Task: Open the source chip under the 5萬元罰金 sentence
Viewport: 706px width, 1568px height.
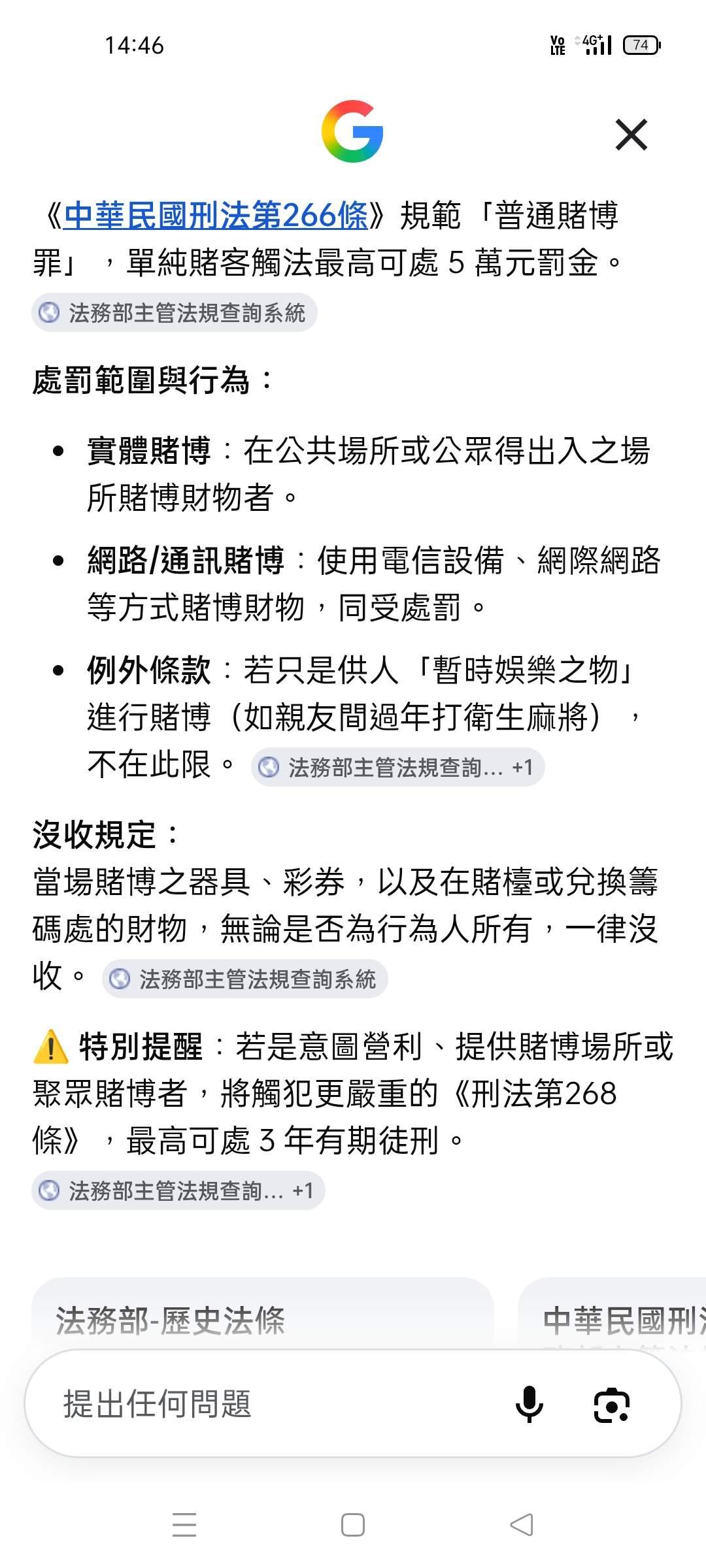Action: click(x=175, y=312)
